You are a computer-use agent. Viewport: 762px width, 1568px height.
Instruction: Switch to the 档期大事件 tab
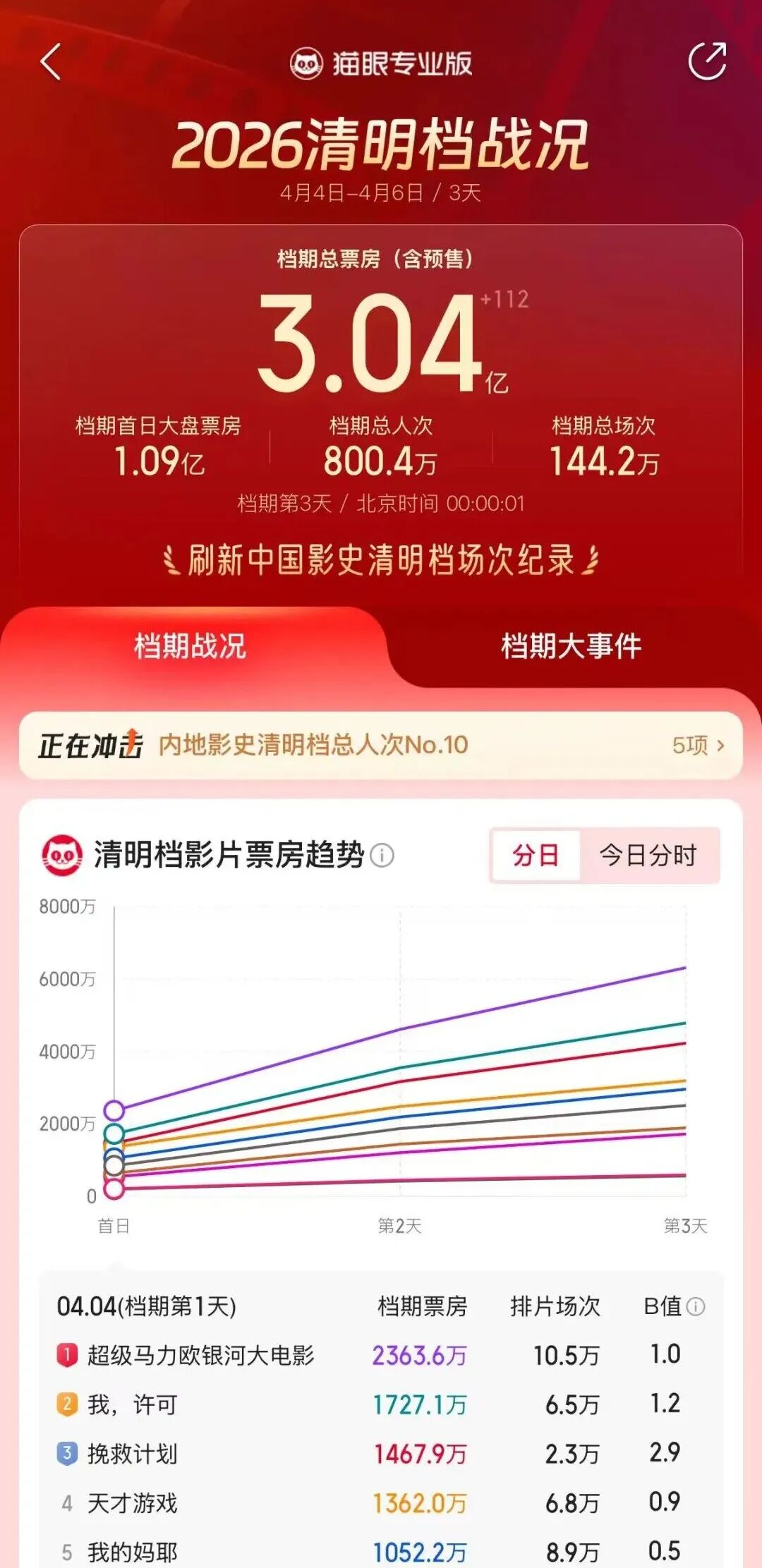point(571,646)
